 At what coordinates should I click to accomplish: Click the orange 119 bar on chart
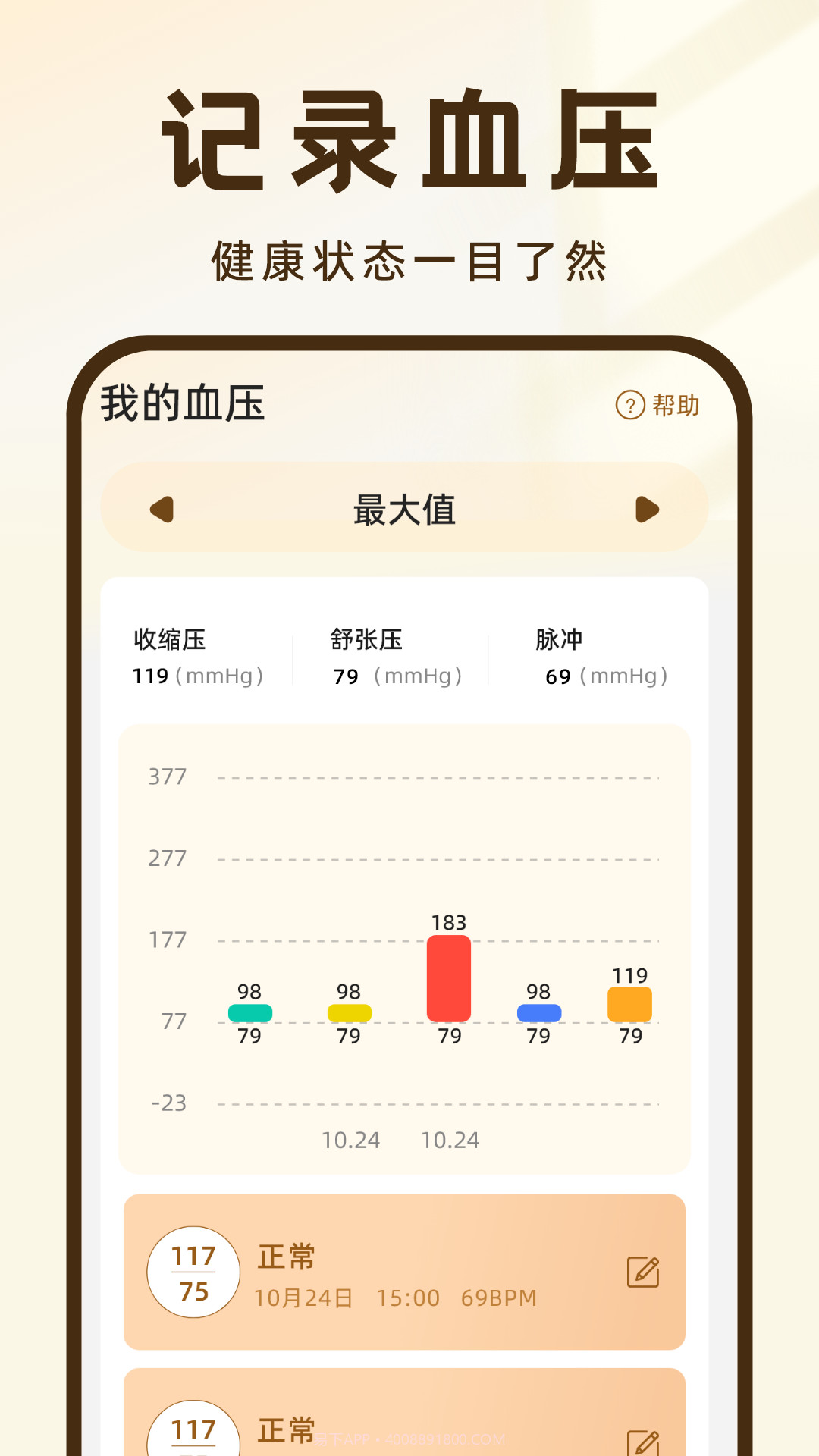pos(629,1001)
